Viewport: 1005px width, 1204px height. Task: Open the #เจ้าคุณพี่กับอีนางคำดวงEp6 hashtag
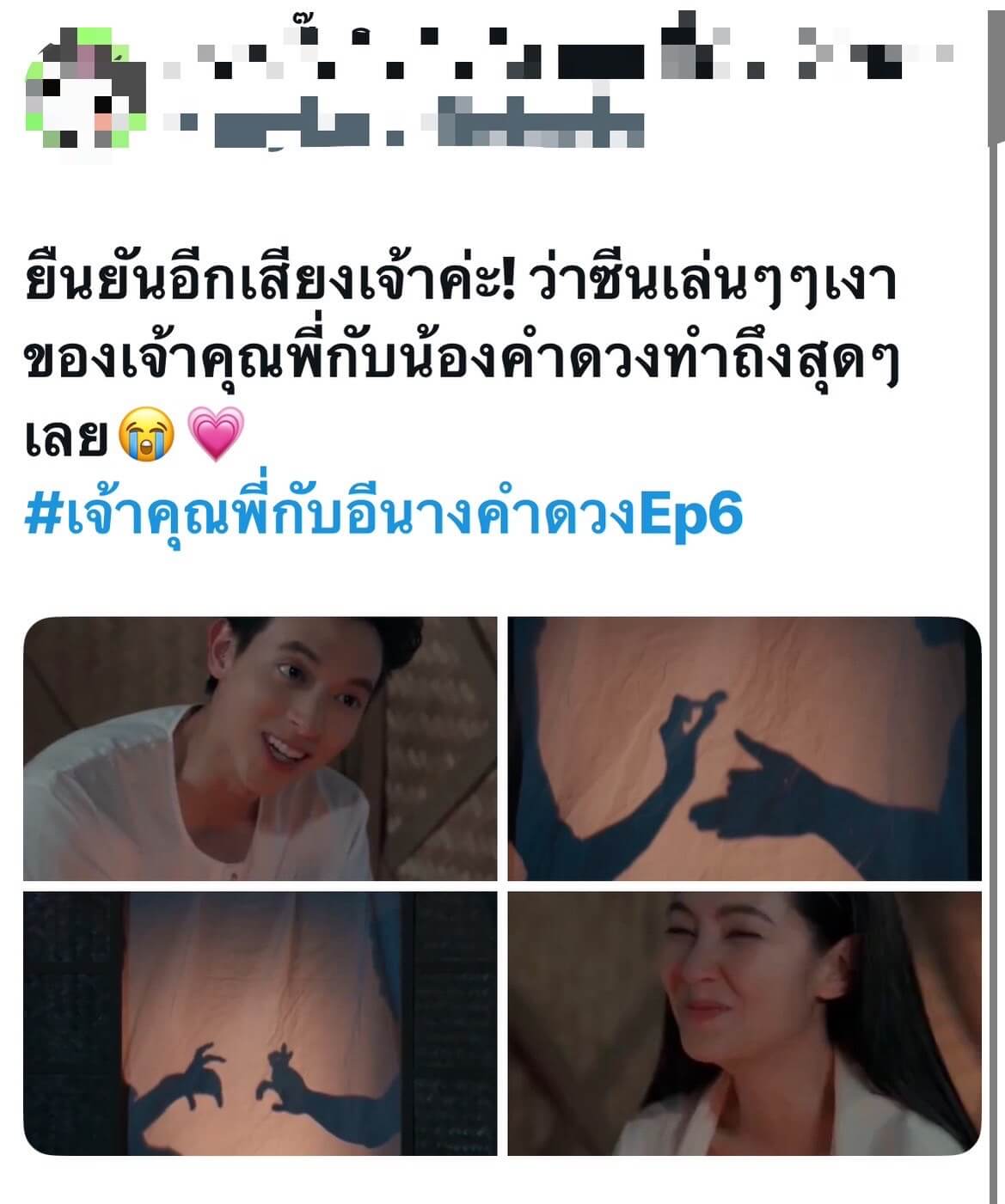[383, 515]
